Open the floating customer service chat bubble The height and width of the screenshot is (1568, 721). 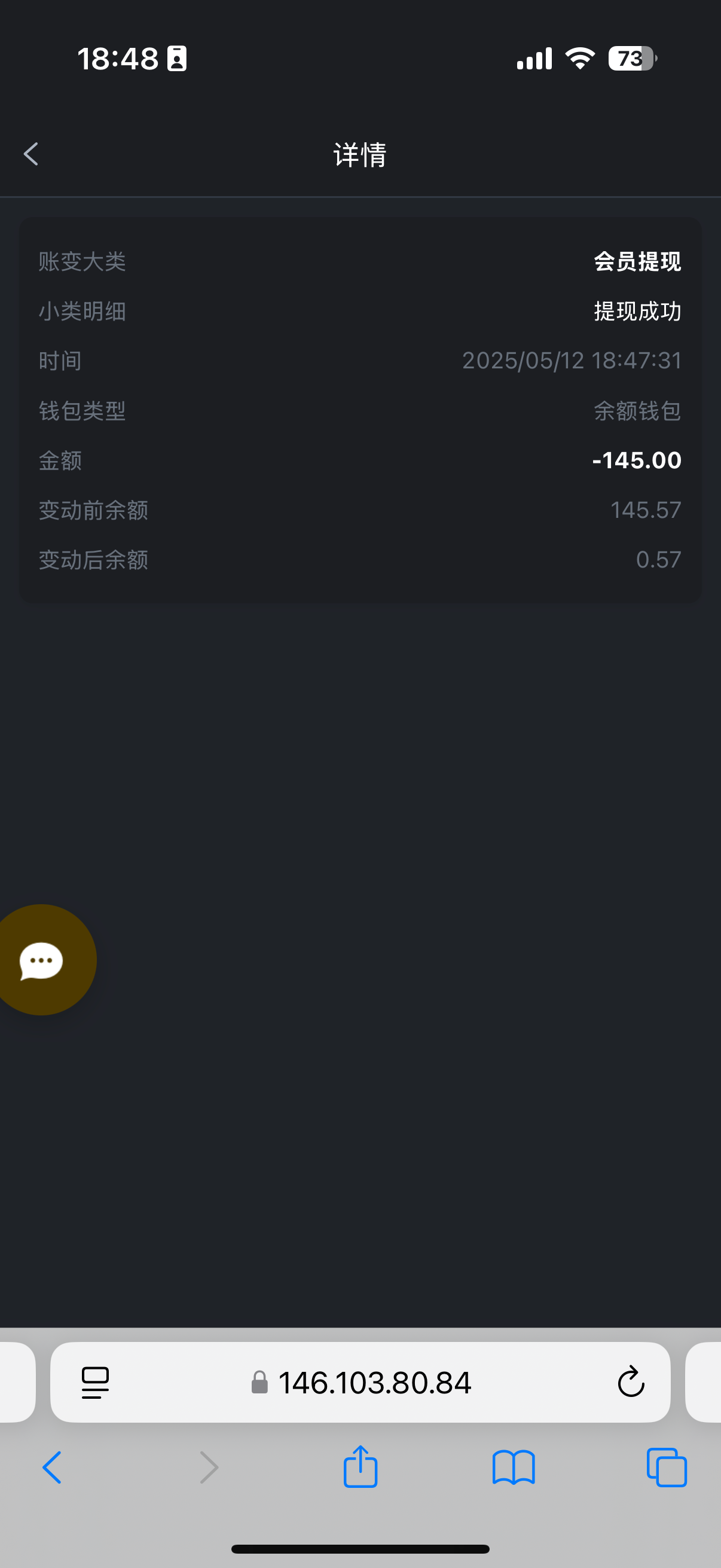tap(41, 960)
